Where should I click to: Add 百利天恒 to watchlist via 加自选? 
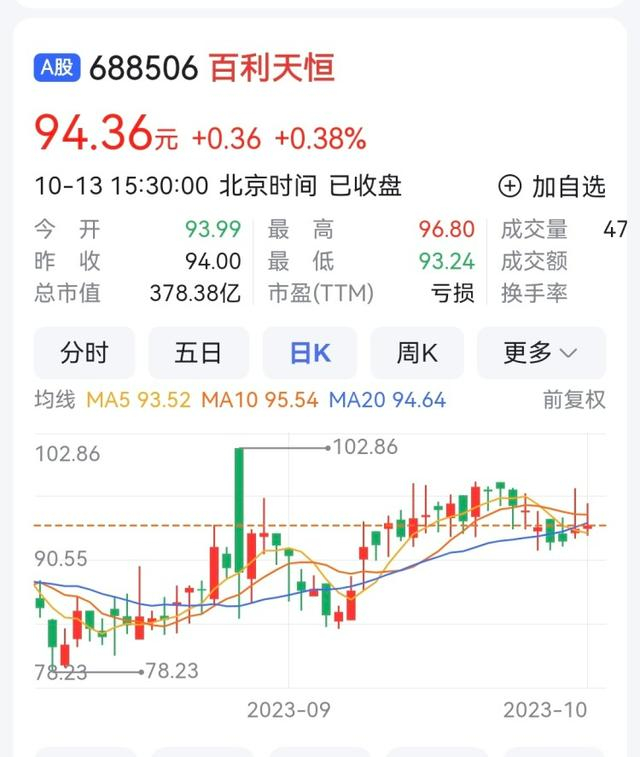pos(552,186)
